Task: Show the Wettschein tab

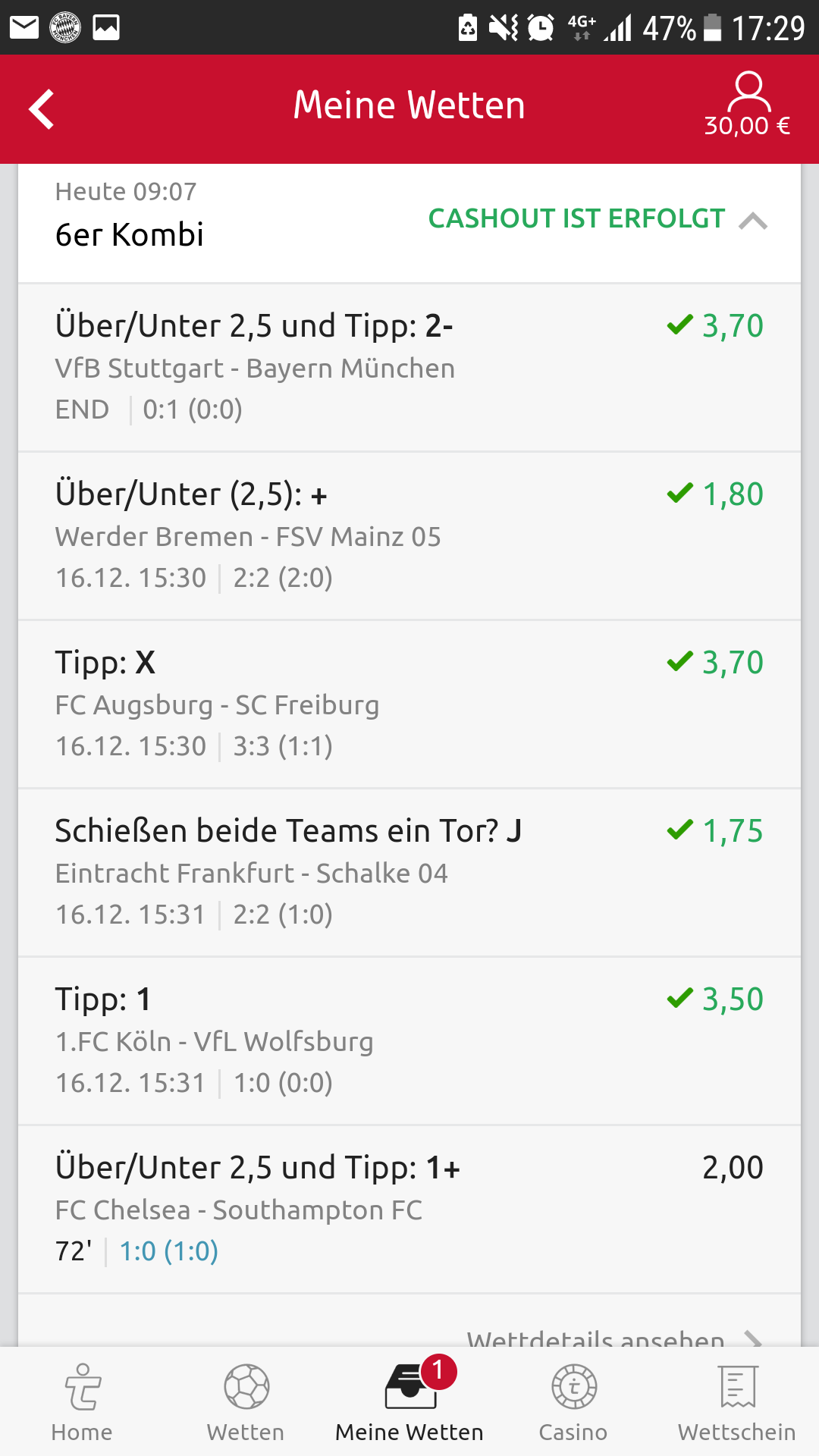Action: tap(737, 1401)
